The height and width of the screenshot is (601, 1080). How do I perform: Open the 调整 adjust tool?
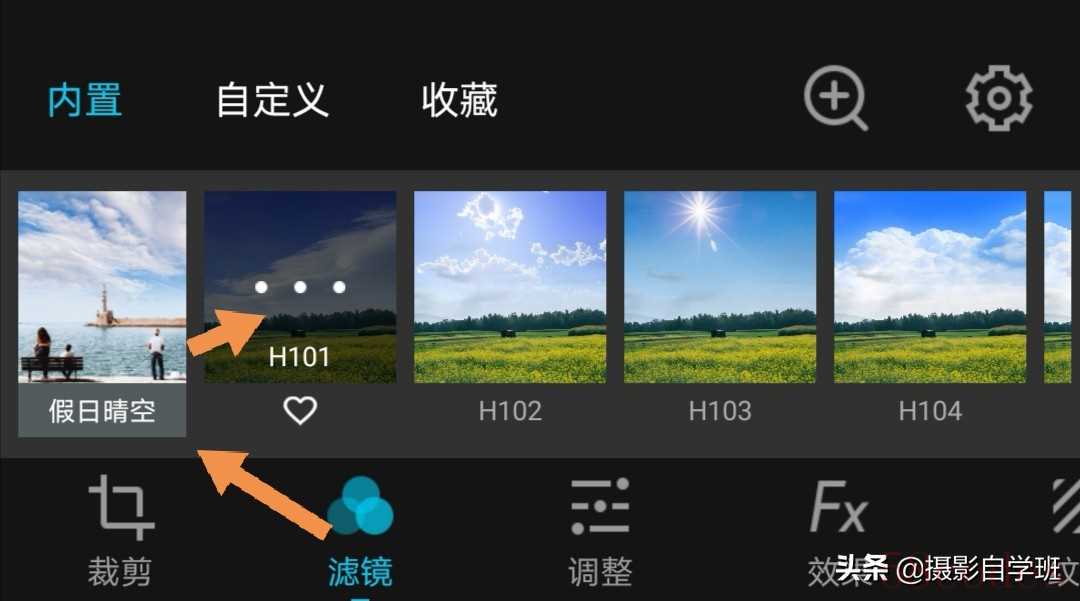pyautogui.click(x=600, y=530)
